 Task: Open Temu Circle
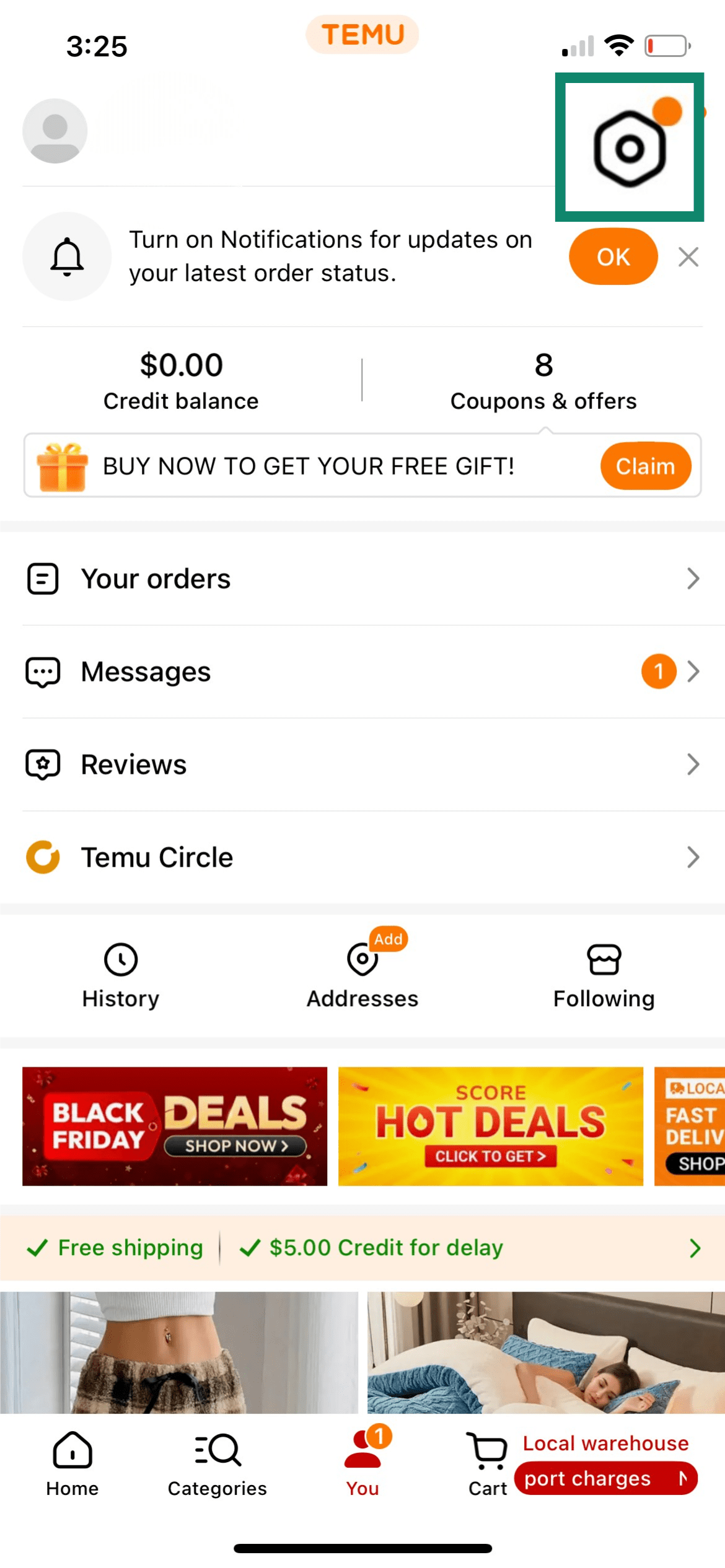362,857
